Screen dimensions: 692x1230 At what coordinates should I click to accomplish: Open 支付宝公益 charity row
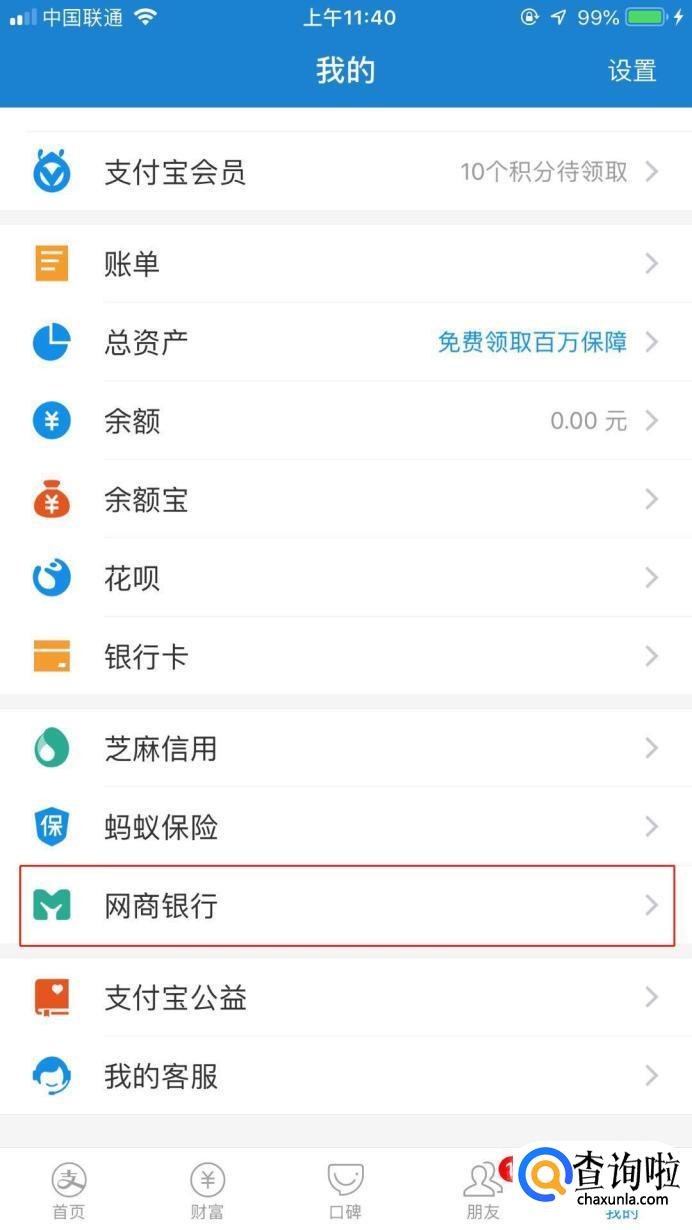[345, 997]
